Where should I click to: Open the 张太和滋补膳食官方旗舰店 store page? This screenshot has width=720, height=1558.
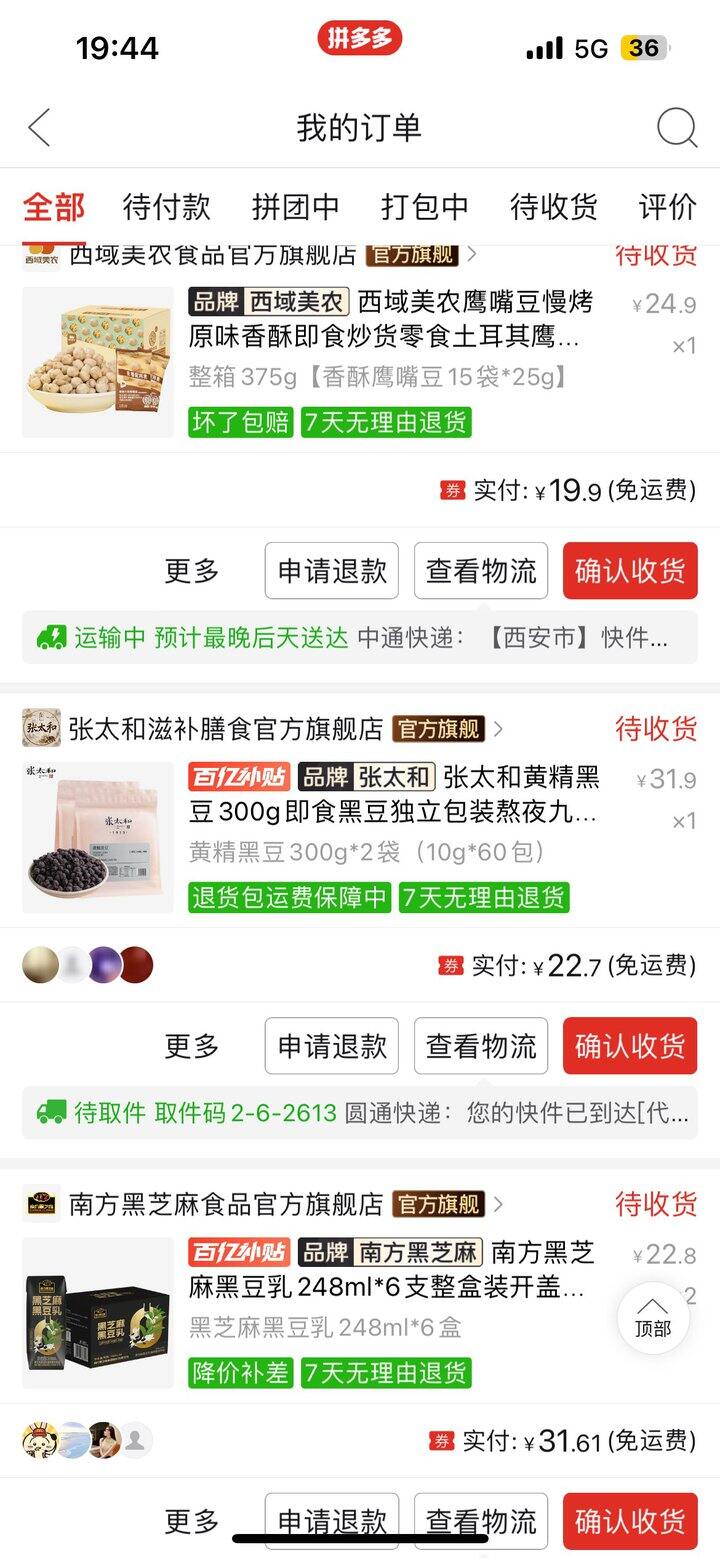point(226,729)
